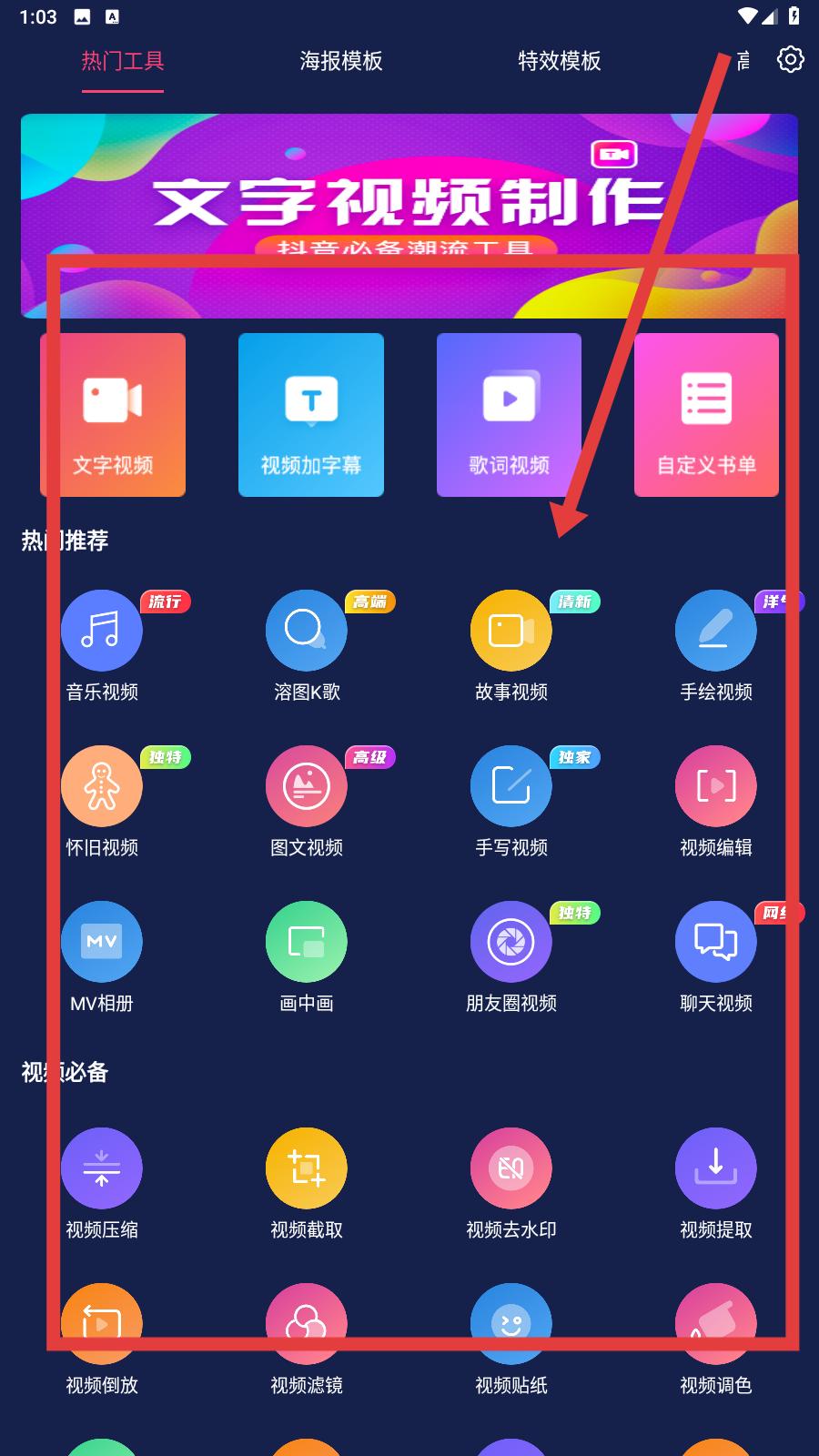Open the settings gear icon
This screenshot has width=819, height=1456.
[790, 60]
